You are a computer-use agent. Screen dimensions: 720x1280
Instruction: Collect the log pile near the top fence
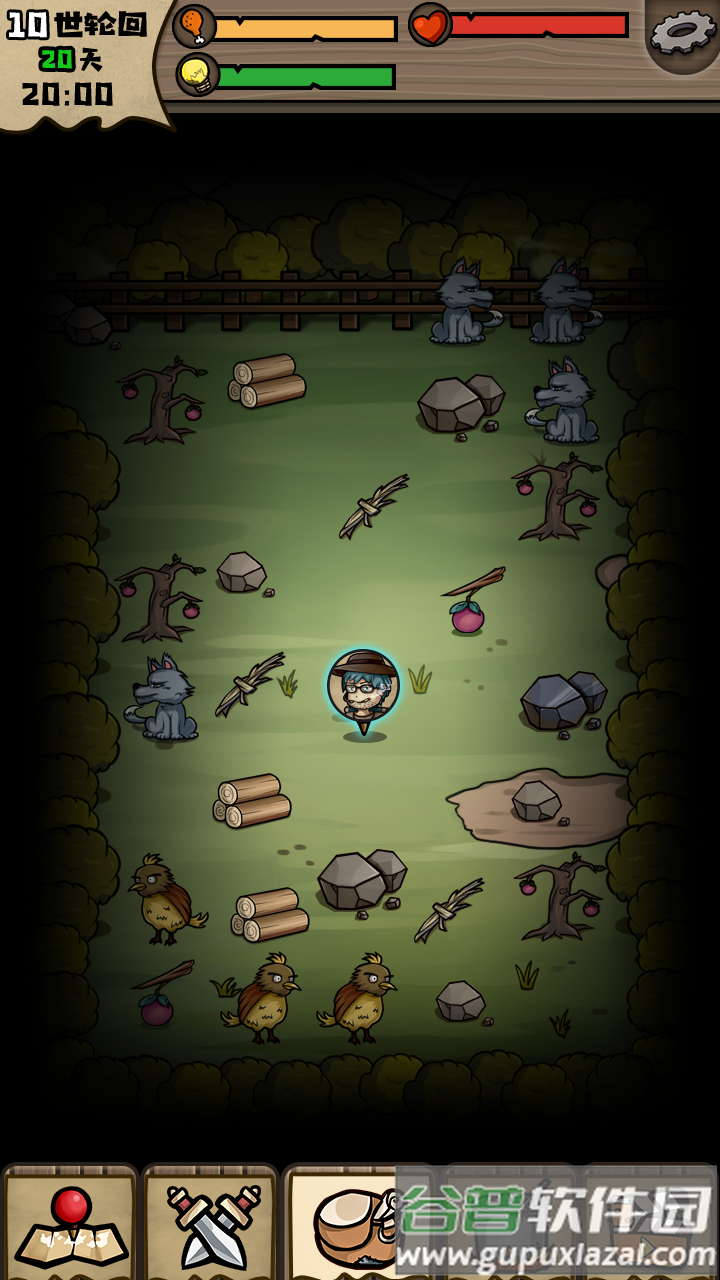(x=267, y=380)
